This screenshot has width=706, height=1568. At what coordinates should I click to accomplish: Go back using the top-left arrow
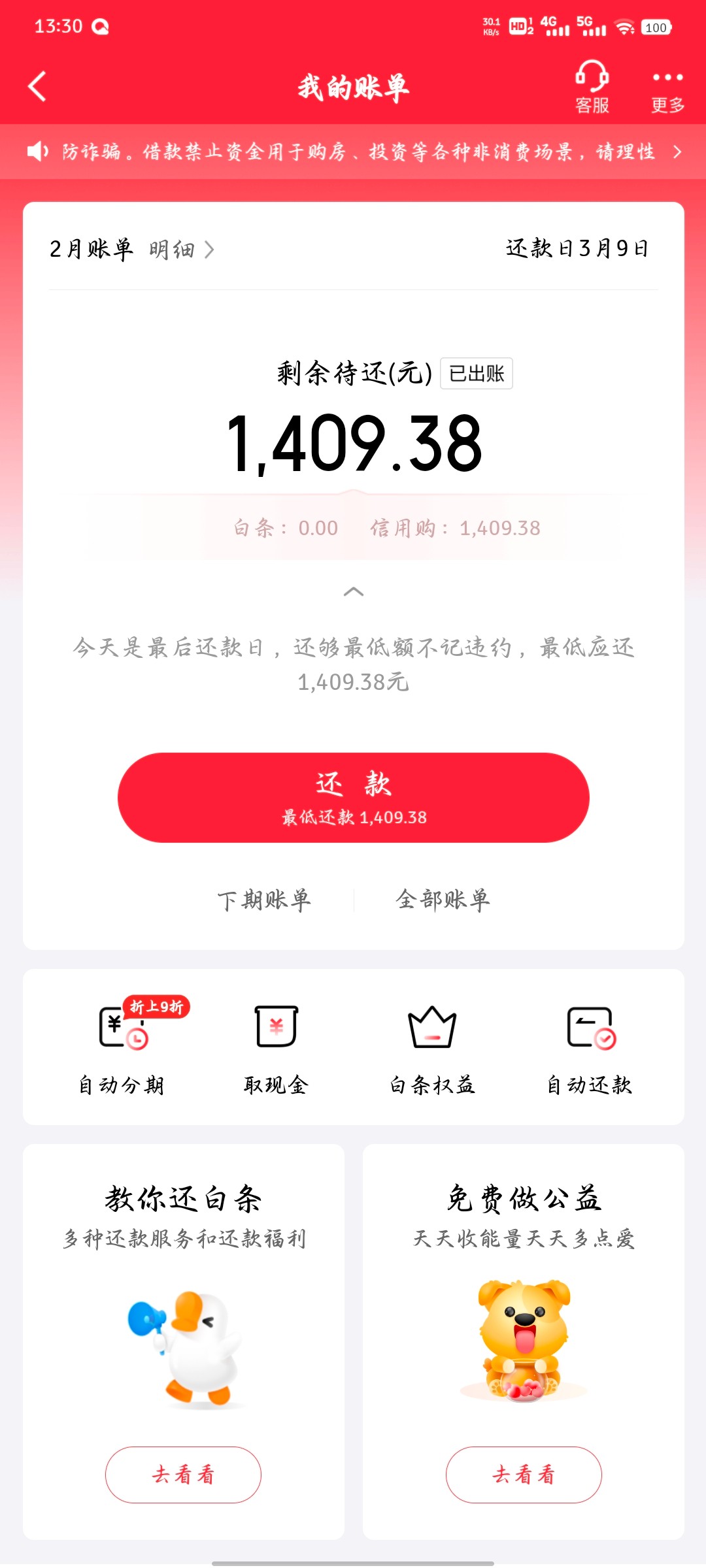click(37, 86)
